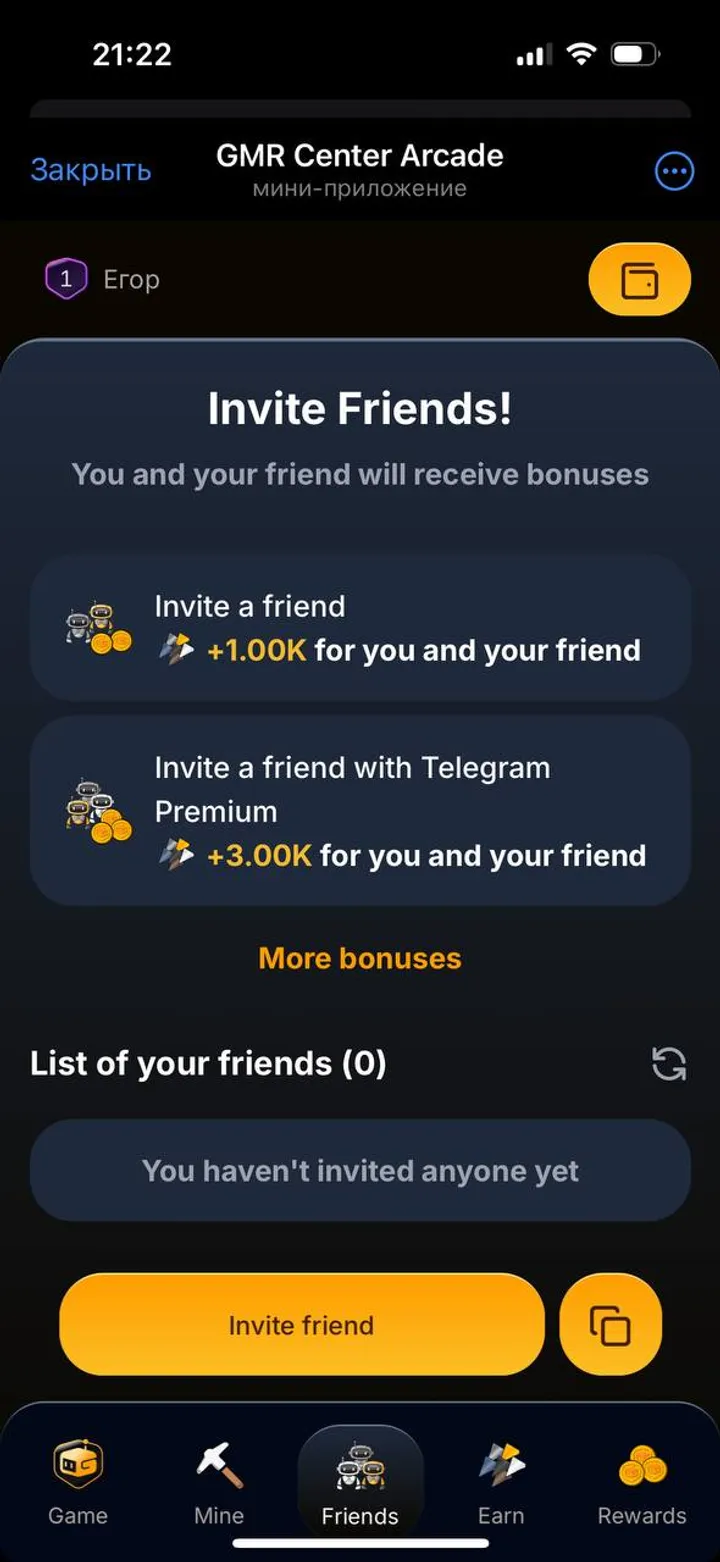Image resolution: width=720 pixels, height=1562 pixels.
Task: Open the More bonuses link
Action: coord(360,958)
